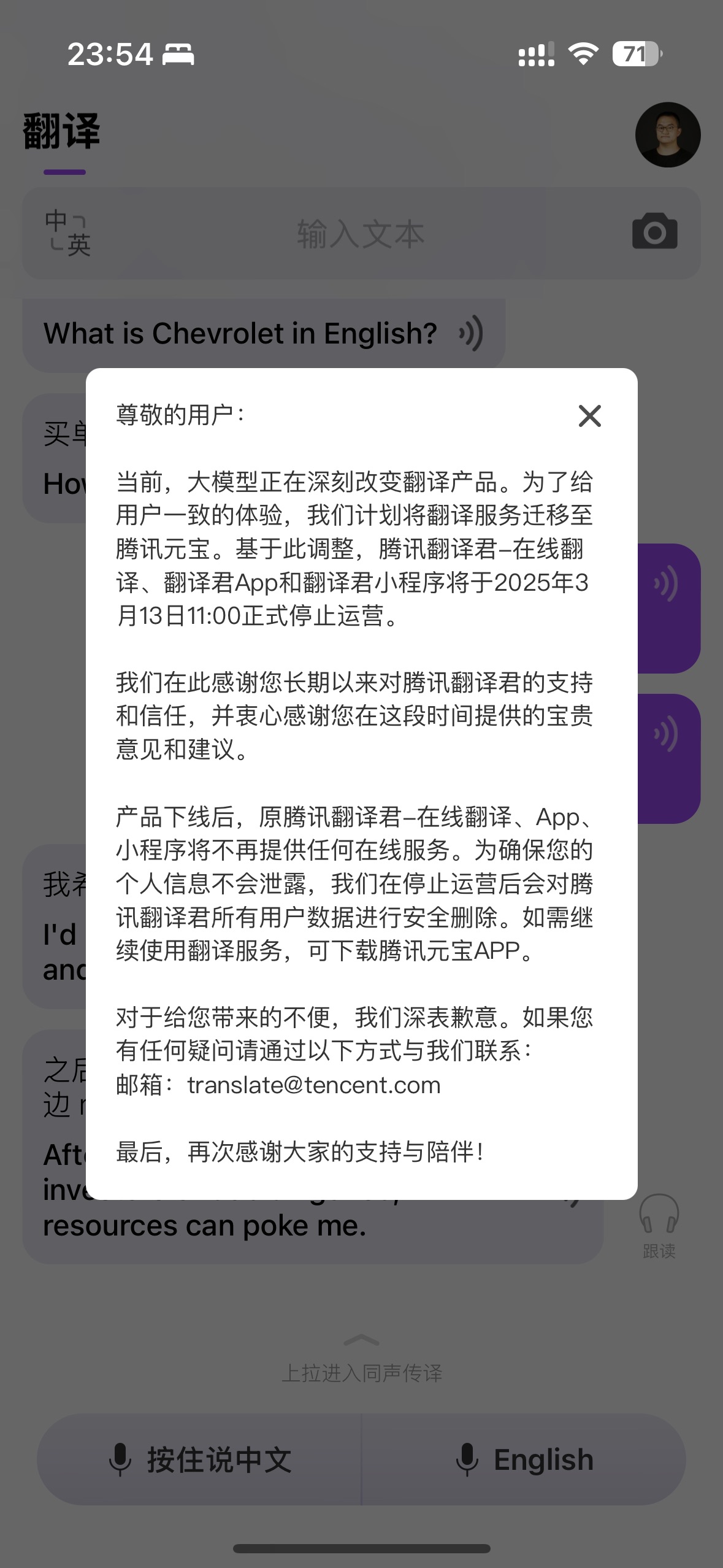
Task: Play audio for "What is Chevrolet in English?"
Action: (471, 334)
